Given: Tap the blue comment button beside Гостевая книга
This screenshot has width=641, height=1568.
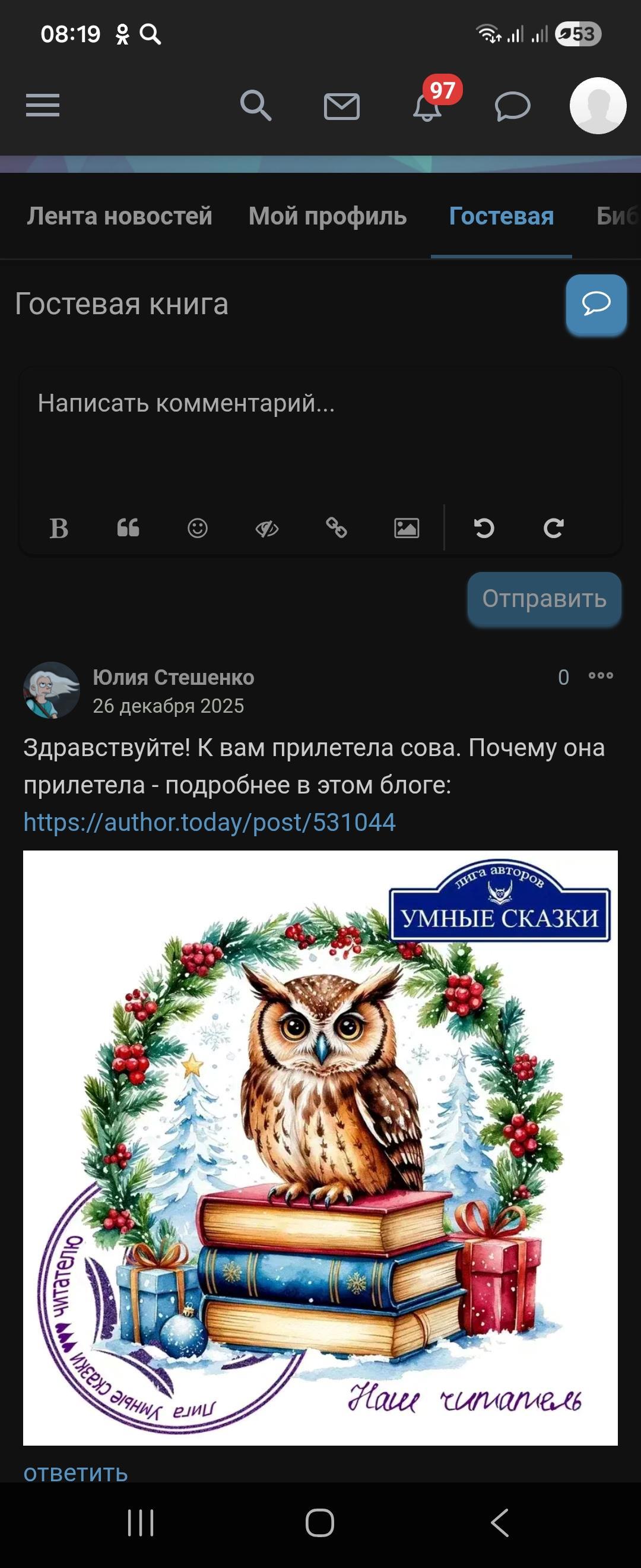Looking at the screenshot, I should click(595, 304).
